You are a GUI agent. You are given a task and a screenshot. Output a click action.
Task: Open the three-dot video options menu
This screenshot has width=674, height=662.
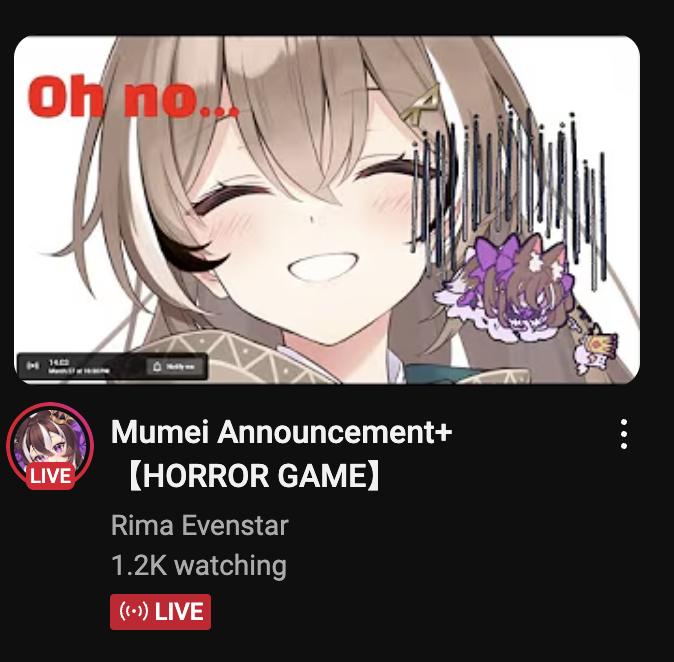tap(624, 434)
